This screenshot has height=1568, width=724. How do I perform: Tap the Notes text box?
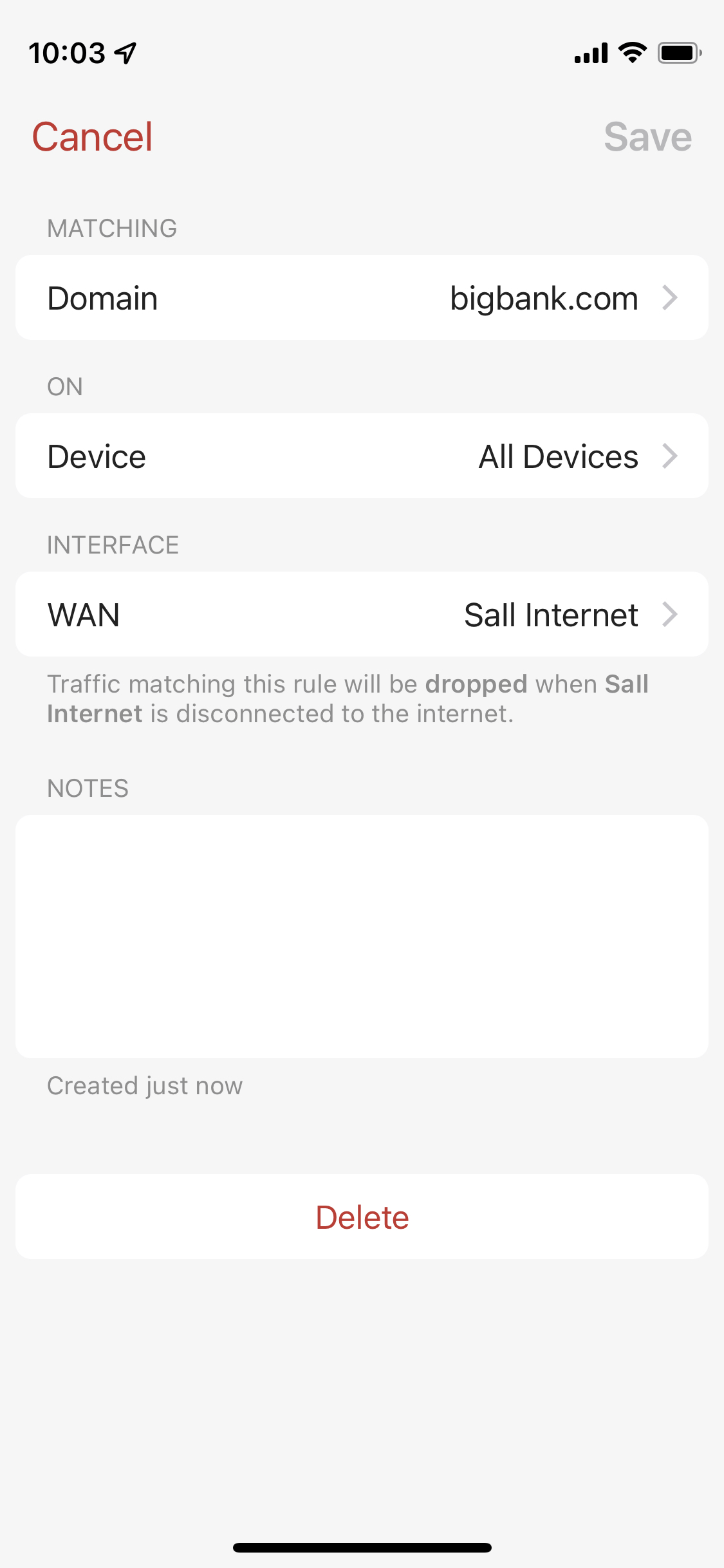[x=362, y=937]
